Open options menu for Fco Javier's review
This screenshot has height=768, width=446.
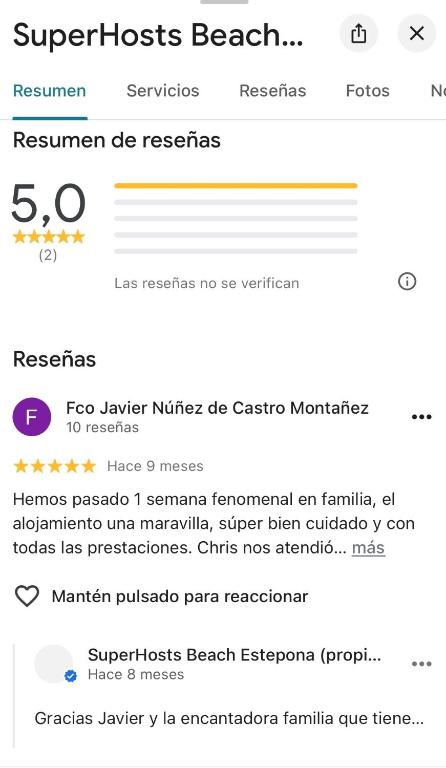422,417
